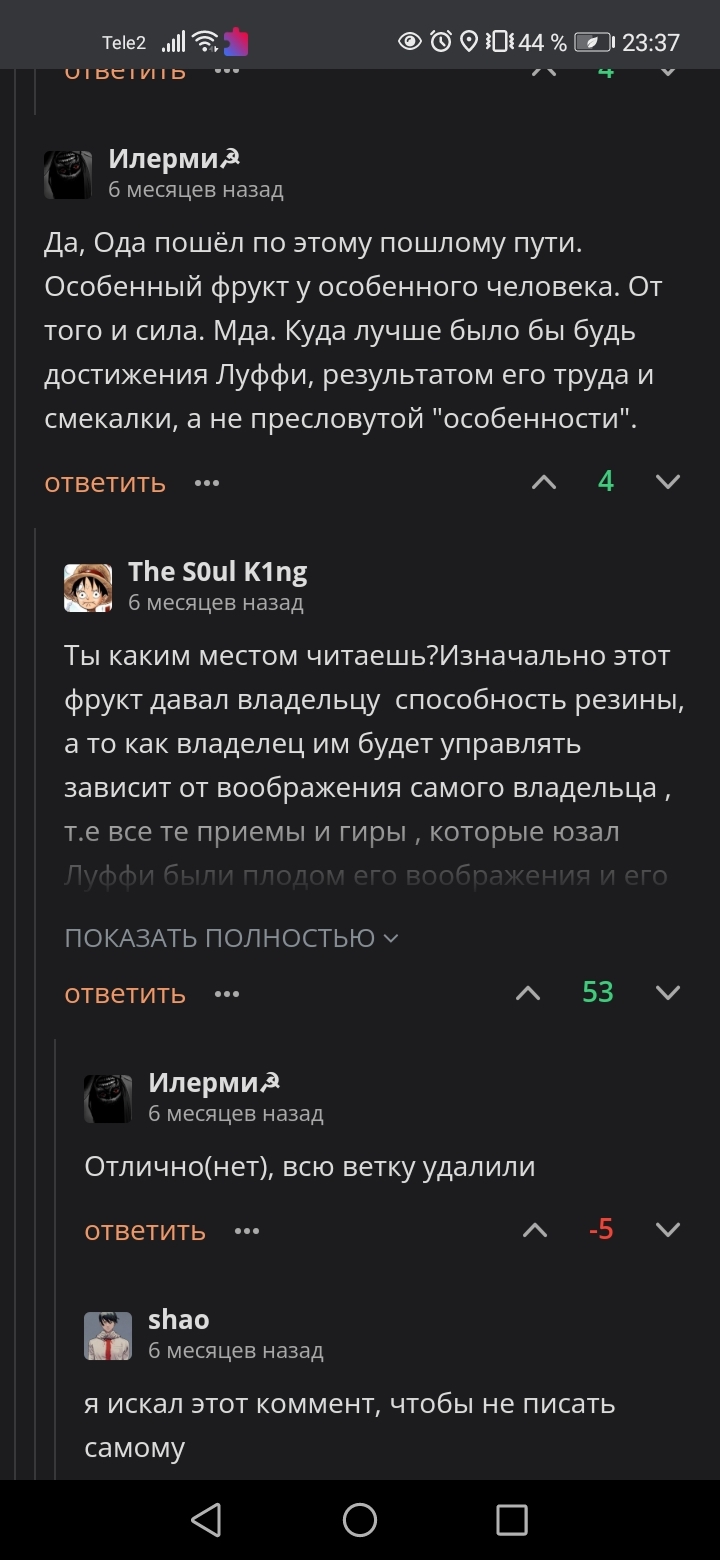Reply to Илерми's comment about Ода
The width and height of the screenshot is (720, 1560).
[105, 483]
